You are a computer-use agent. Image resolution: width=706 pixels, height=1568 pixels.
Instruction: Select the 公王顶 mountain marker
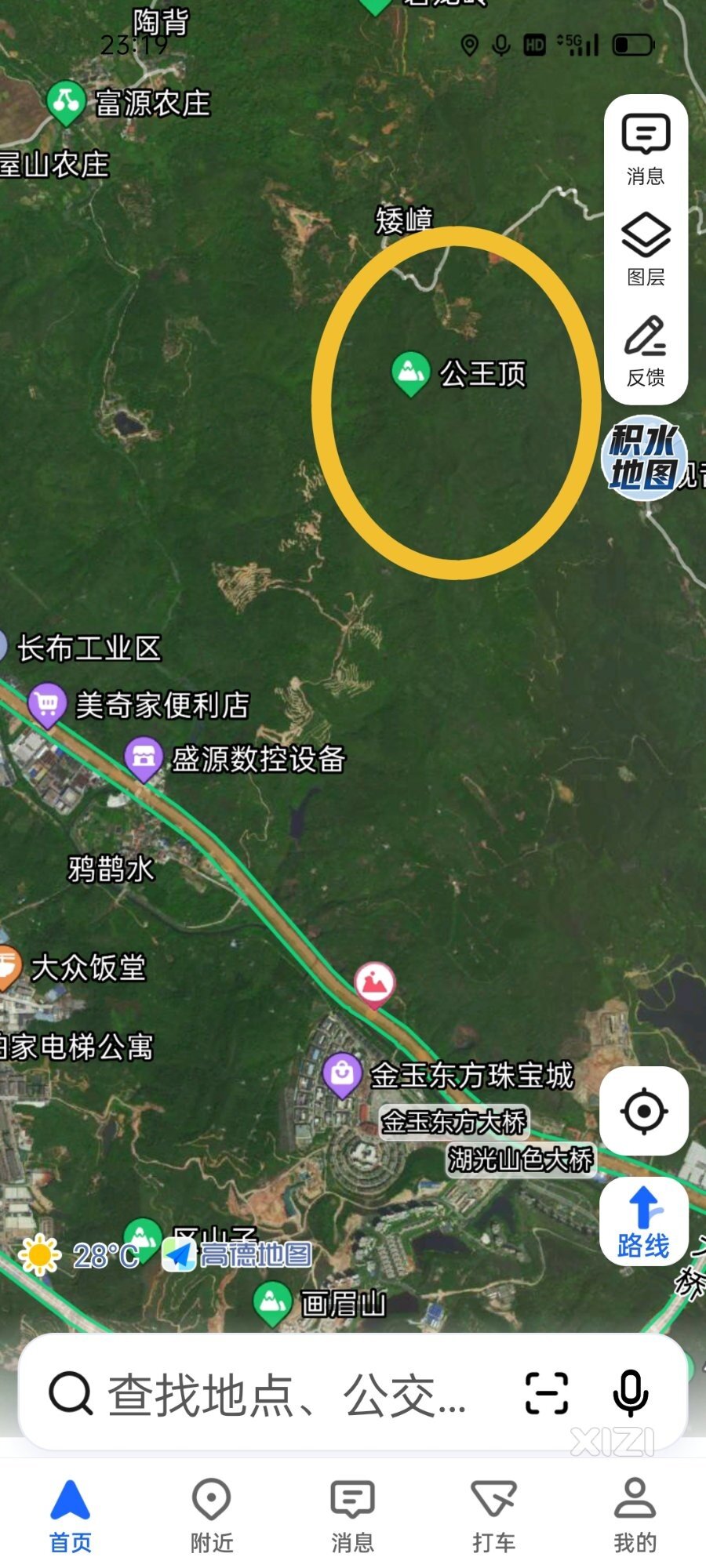[x=411, y=372]
